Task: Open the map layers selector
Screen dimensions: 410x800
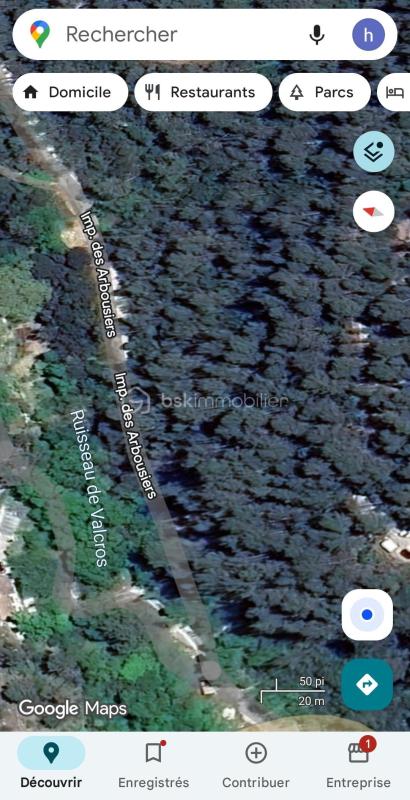Action: [x=374, y=152]
